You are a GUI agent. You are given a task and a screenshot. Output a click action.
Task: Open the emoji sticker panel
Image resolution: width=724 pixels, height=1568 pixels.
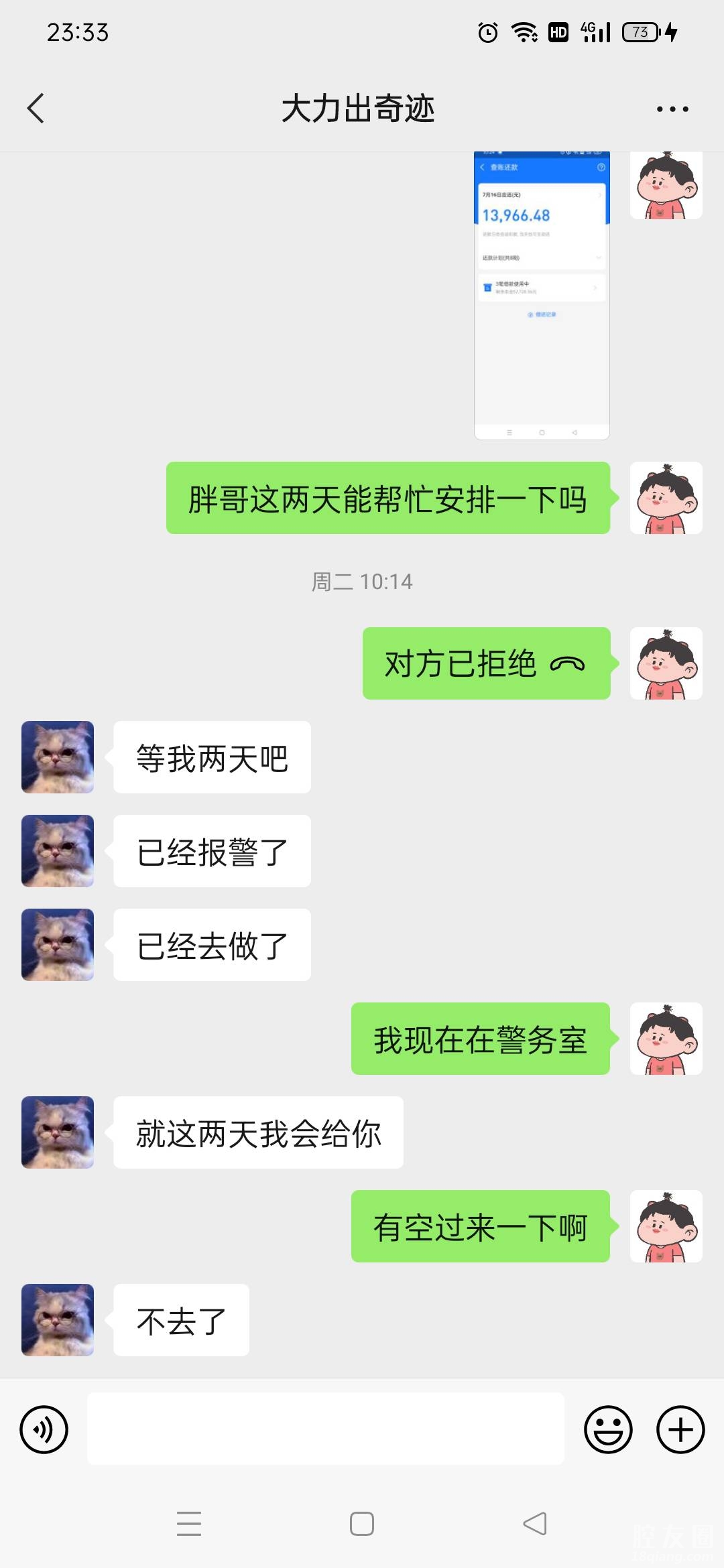[x=608, y=1429]
